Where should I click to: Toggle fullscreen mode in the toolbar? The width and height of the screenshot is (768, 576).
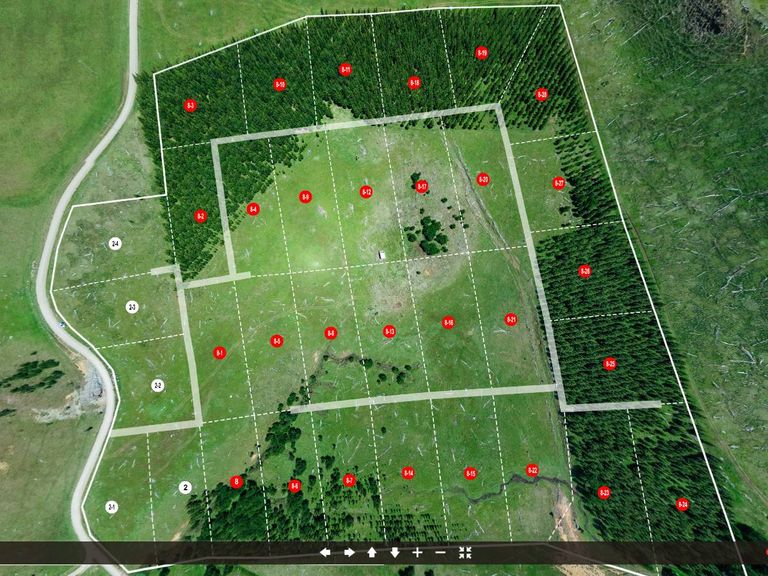point(465,552)
